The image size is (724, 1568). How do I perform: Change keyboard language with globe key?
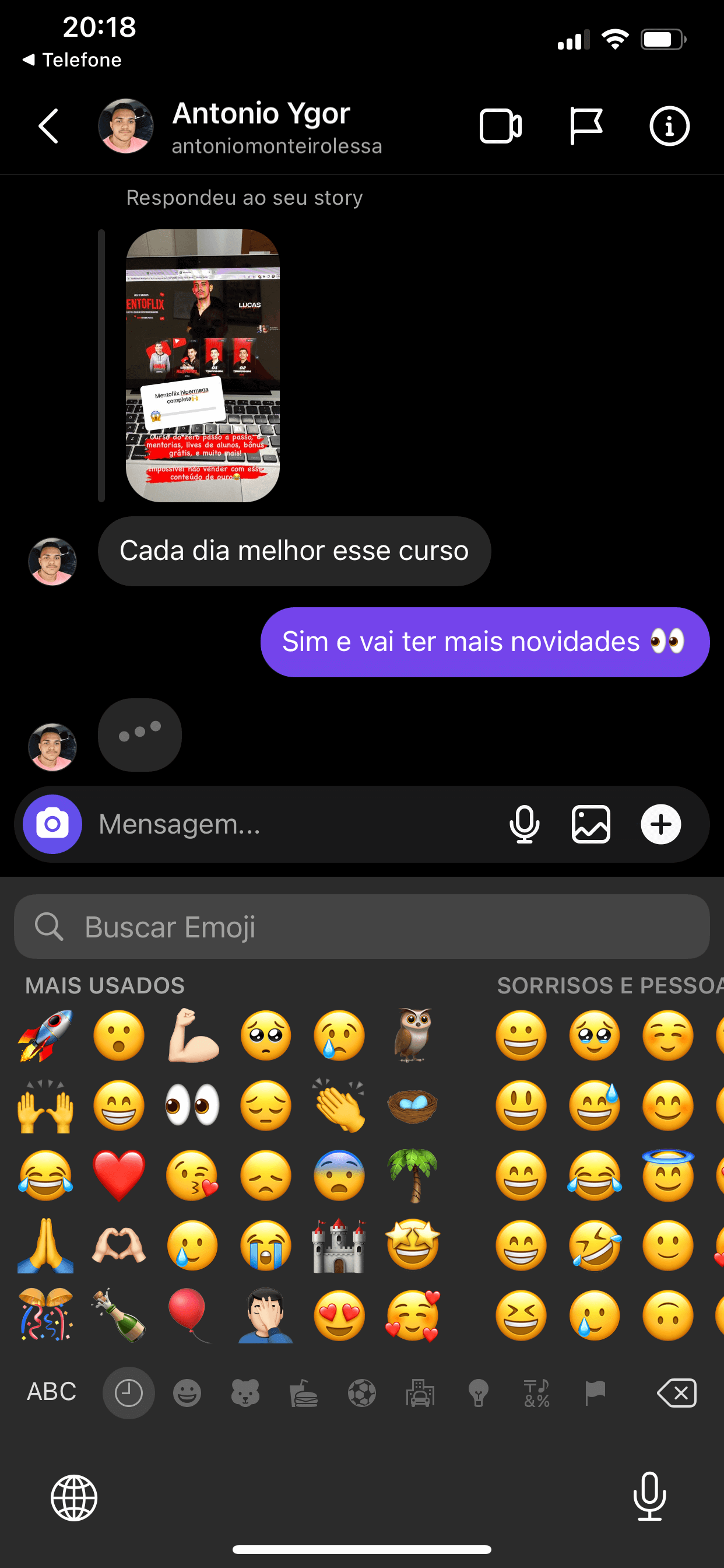73,1497
